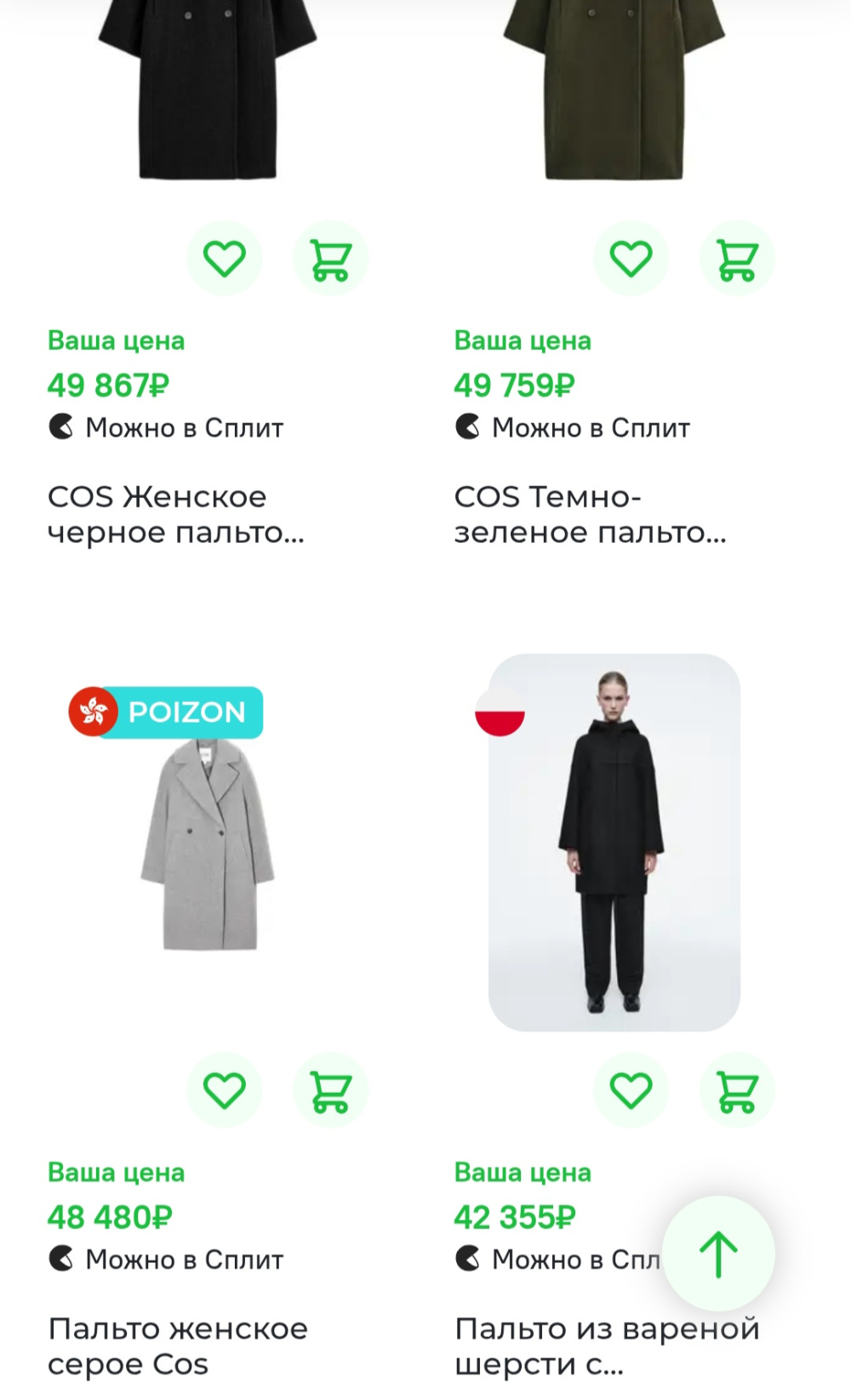Click the cart icon for the dark green coat
The image size is (851, 1400).
737,258
